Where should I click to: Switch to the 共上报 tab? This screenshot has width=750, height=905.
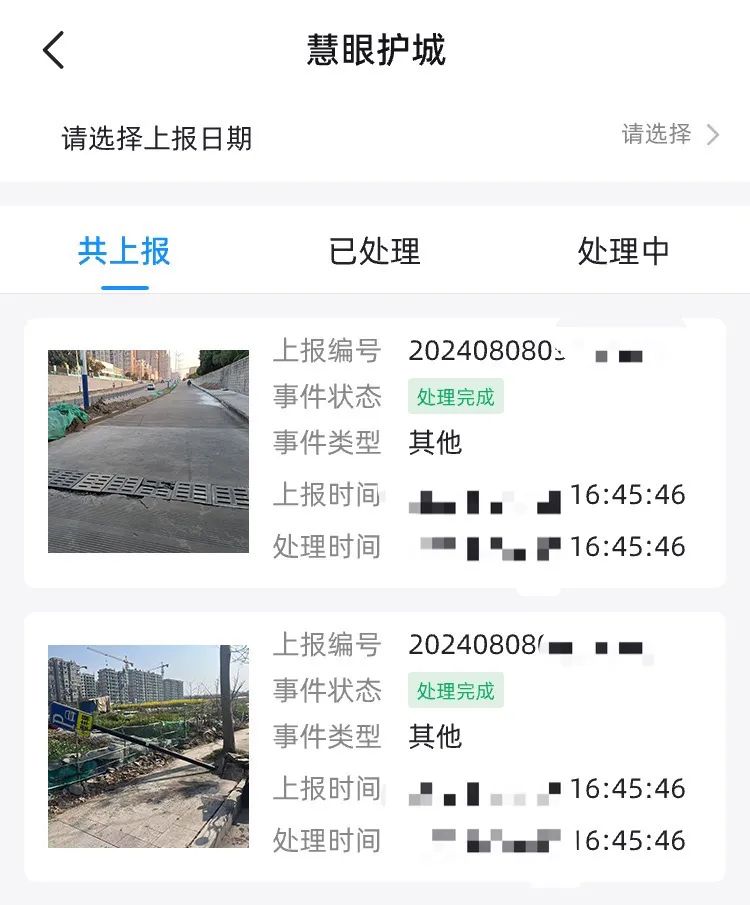click(124, 251)
